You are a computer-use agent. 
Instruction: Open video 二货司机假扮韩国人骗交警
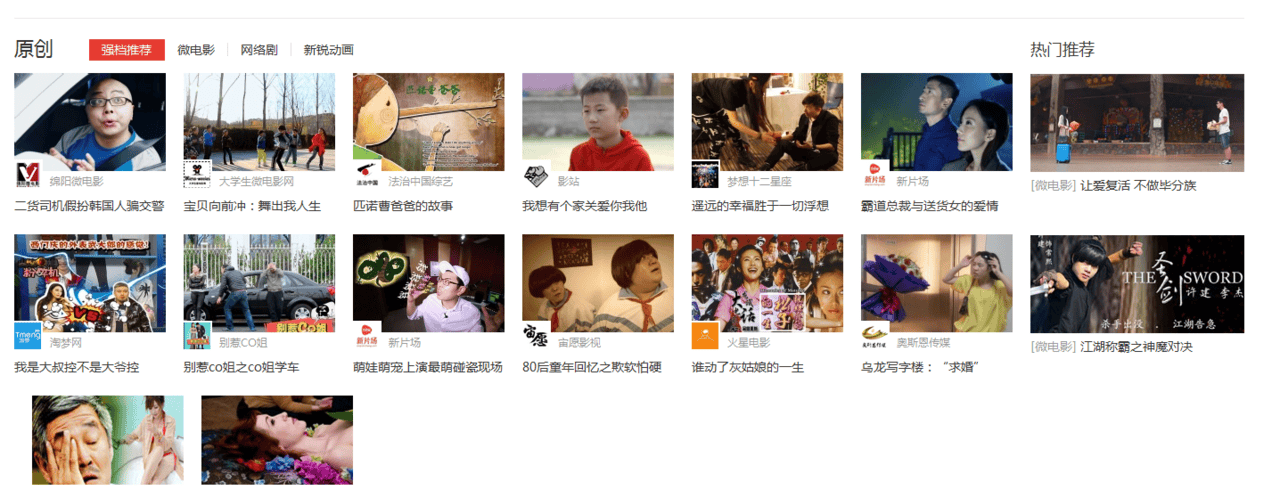89,206
